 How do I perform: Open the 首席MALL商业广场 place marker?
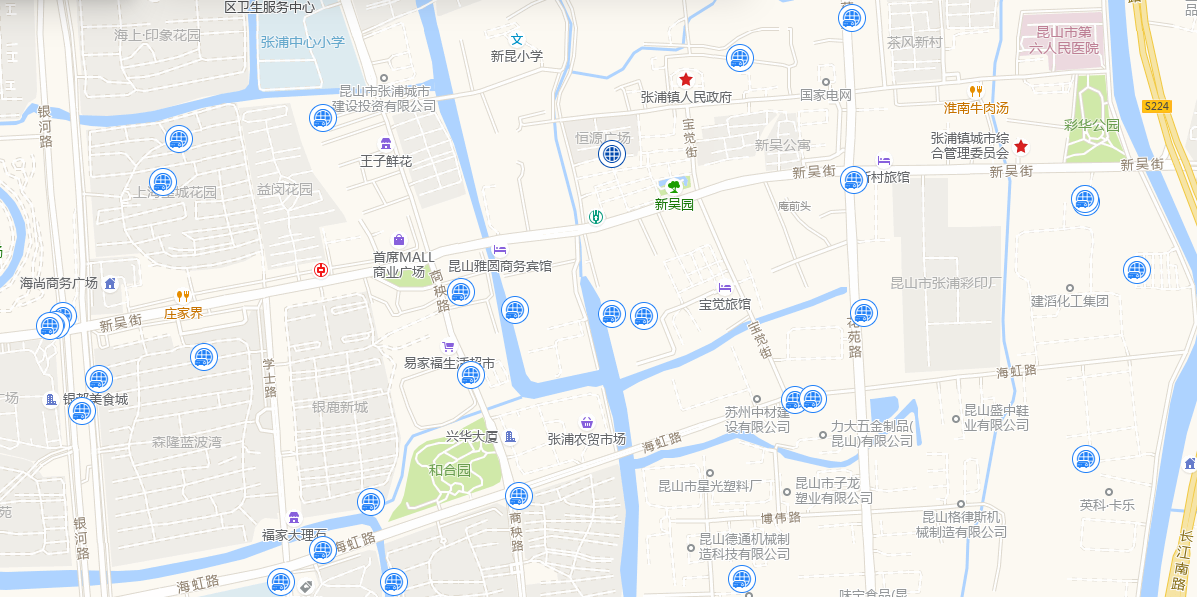click(x=399, y=240)
